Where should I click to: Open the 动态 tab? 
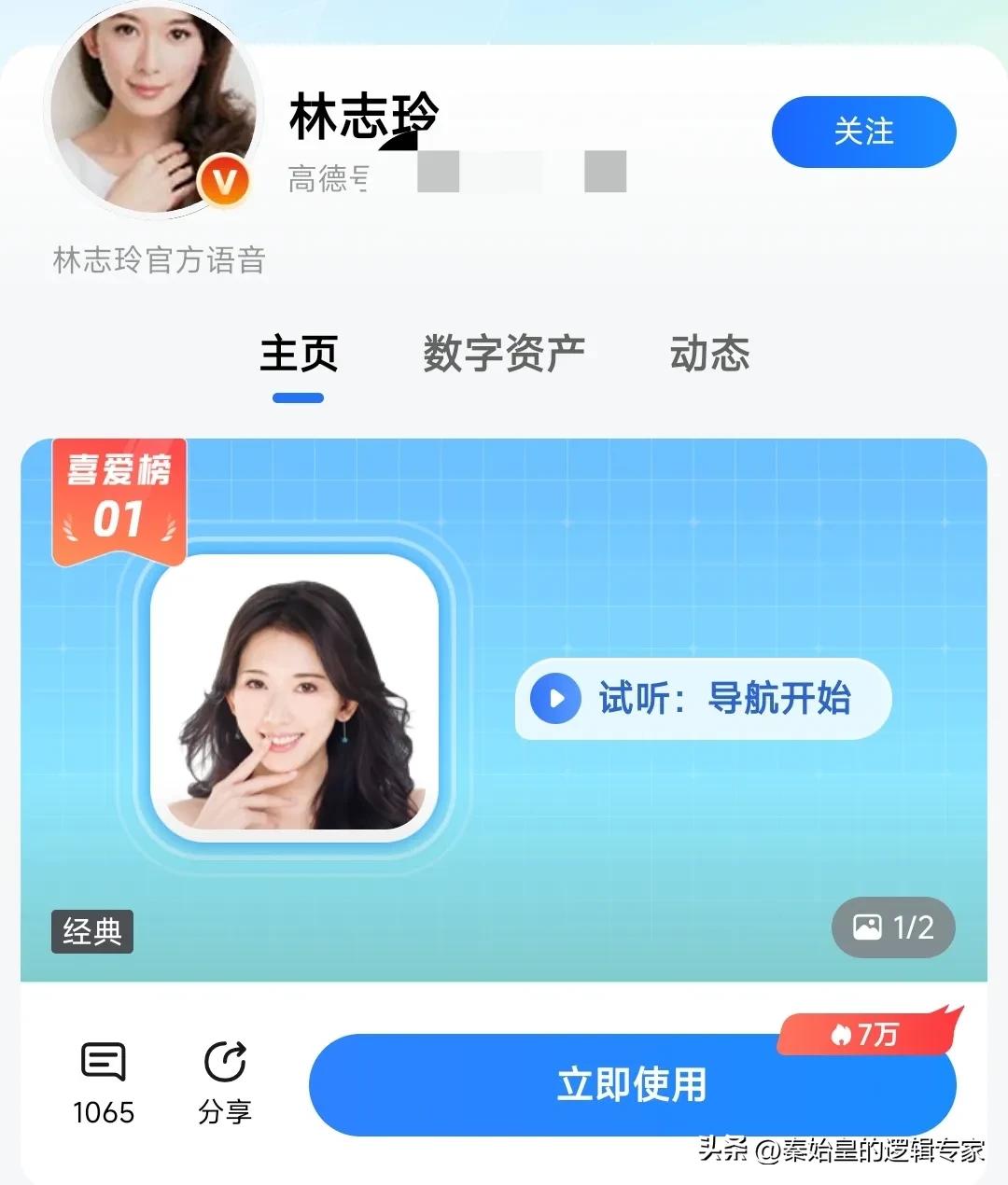tap(709, 355)
